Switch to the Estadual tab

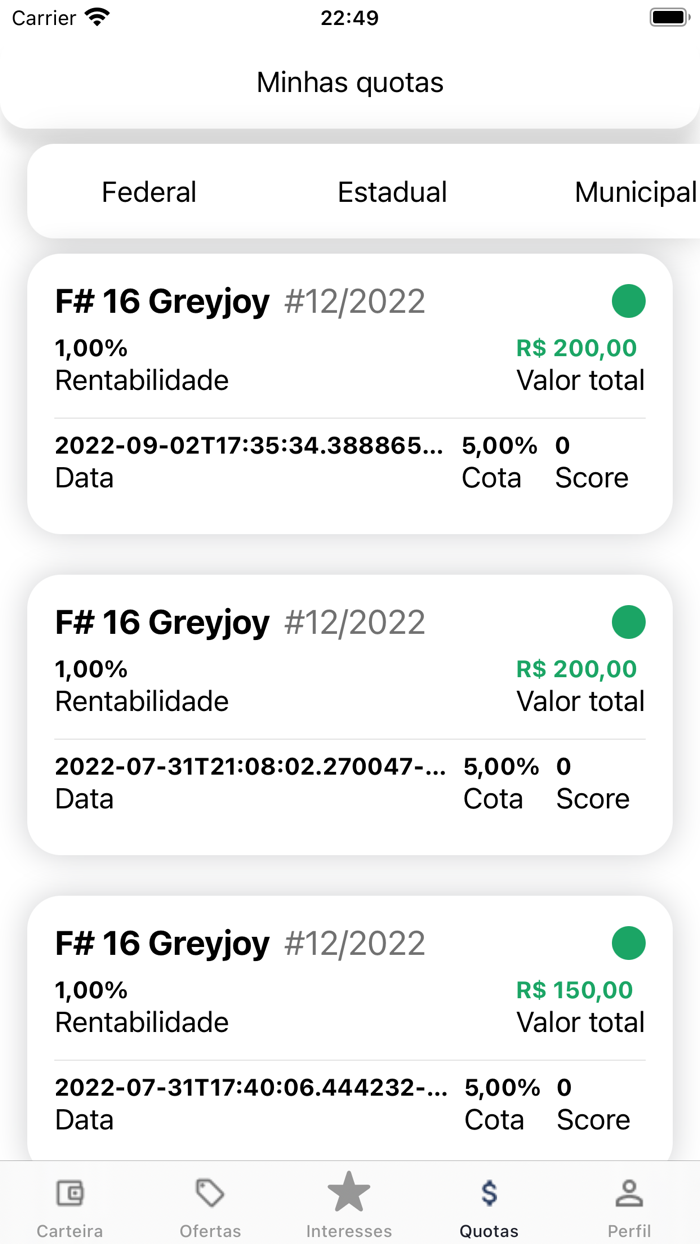click(x=392, y=192)
